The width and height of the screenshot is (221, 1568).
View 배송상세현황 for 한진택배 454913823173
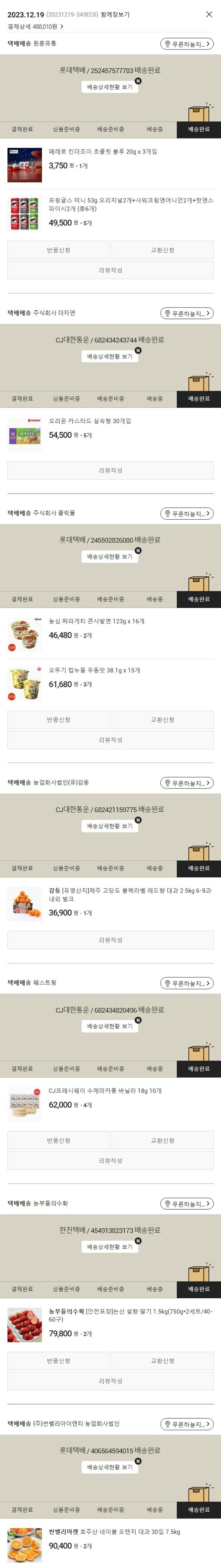tap(110, 1247)
